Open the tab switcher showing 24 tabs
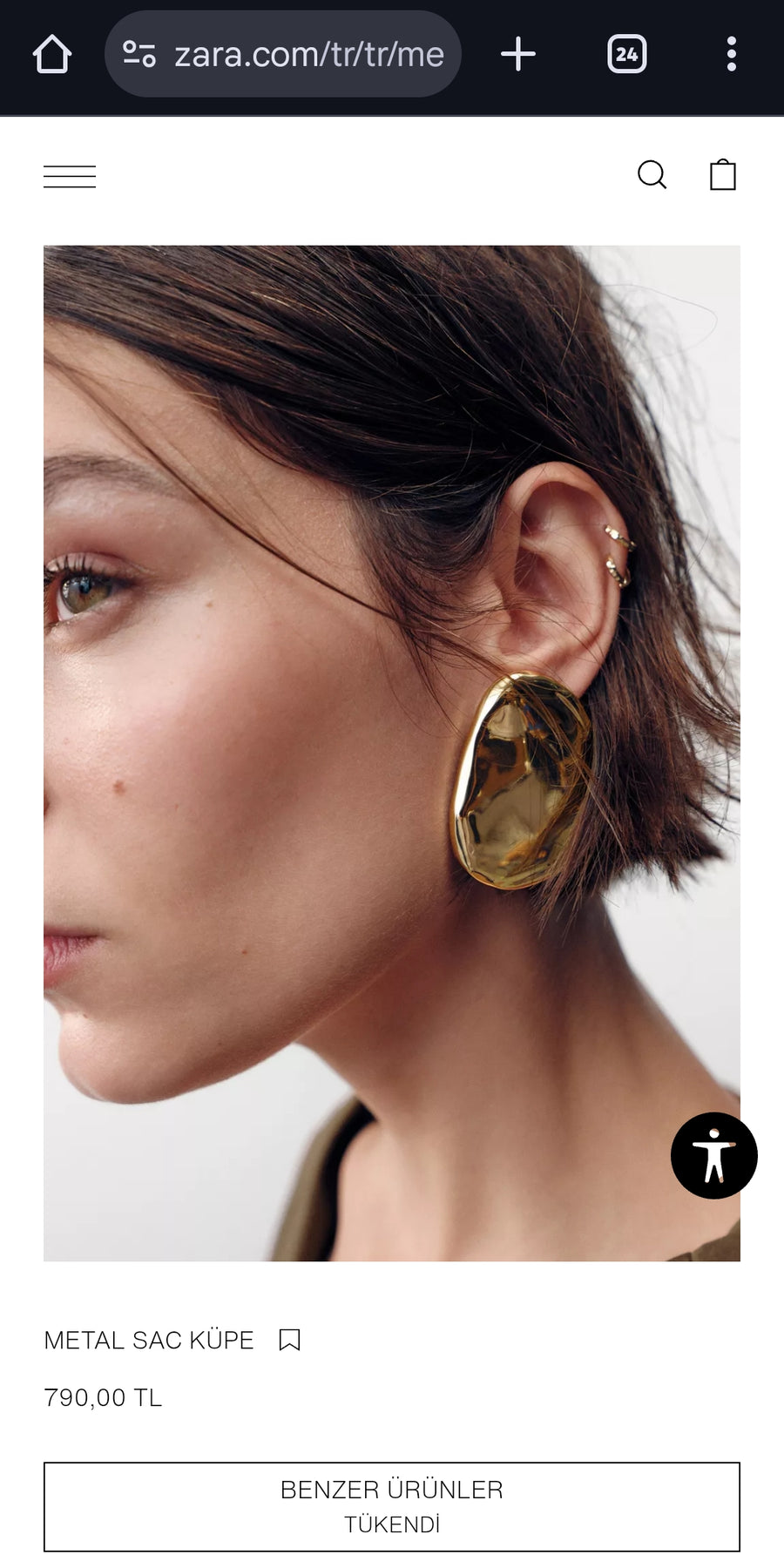This screenshot has height=1568, width=784. point(626,54)
